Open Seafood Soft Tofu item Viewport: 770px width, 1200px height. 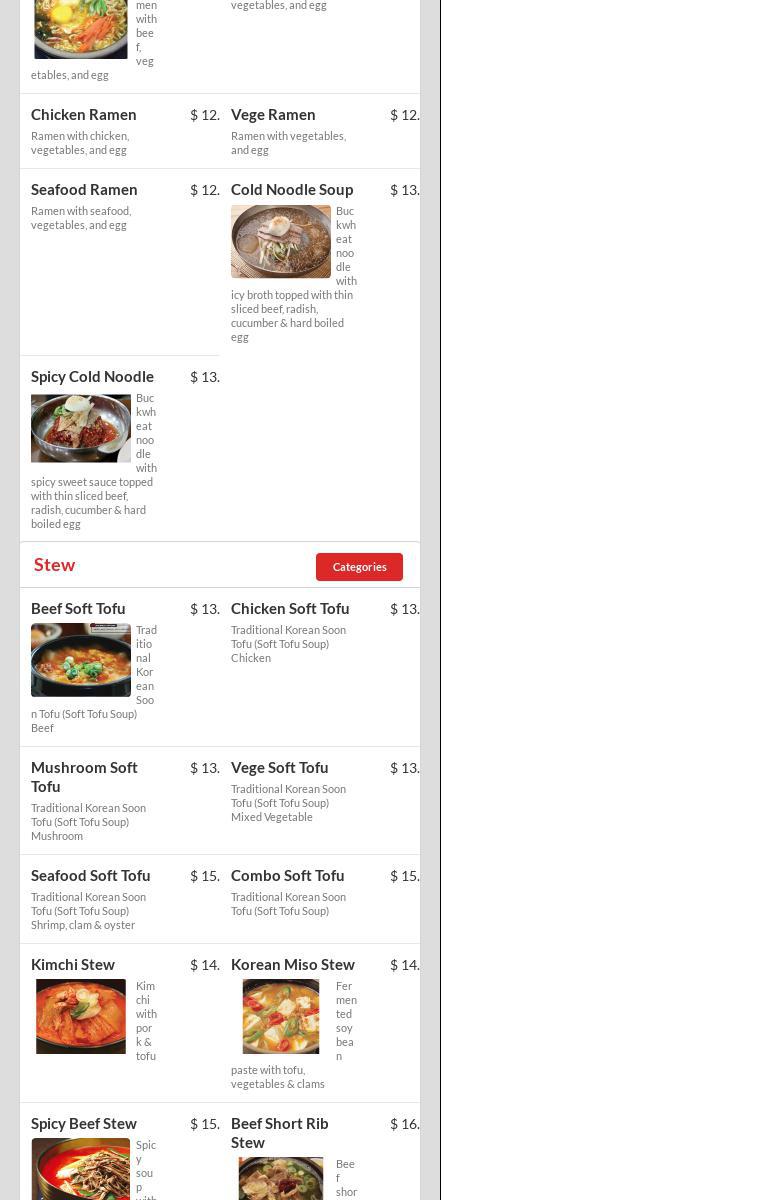(90, 876)
